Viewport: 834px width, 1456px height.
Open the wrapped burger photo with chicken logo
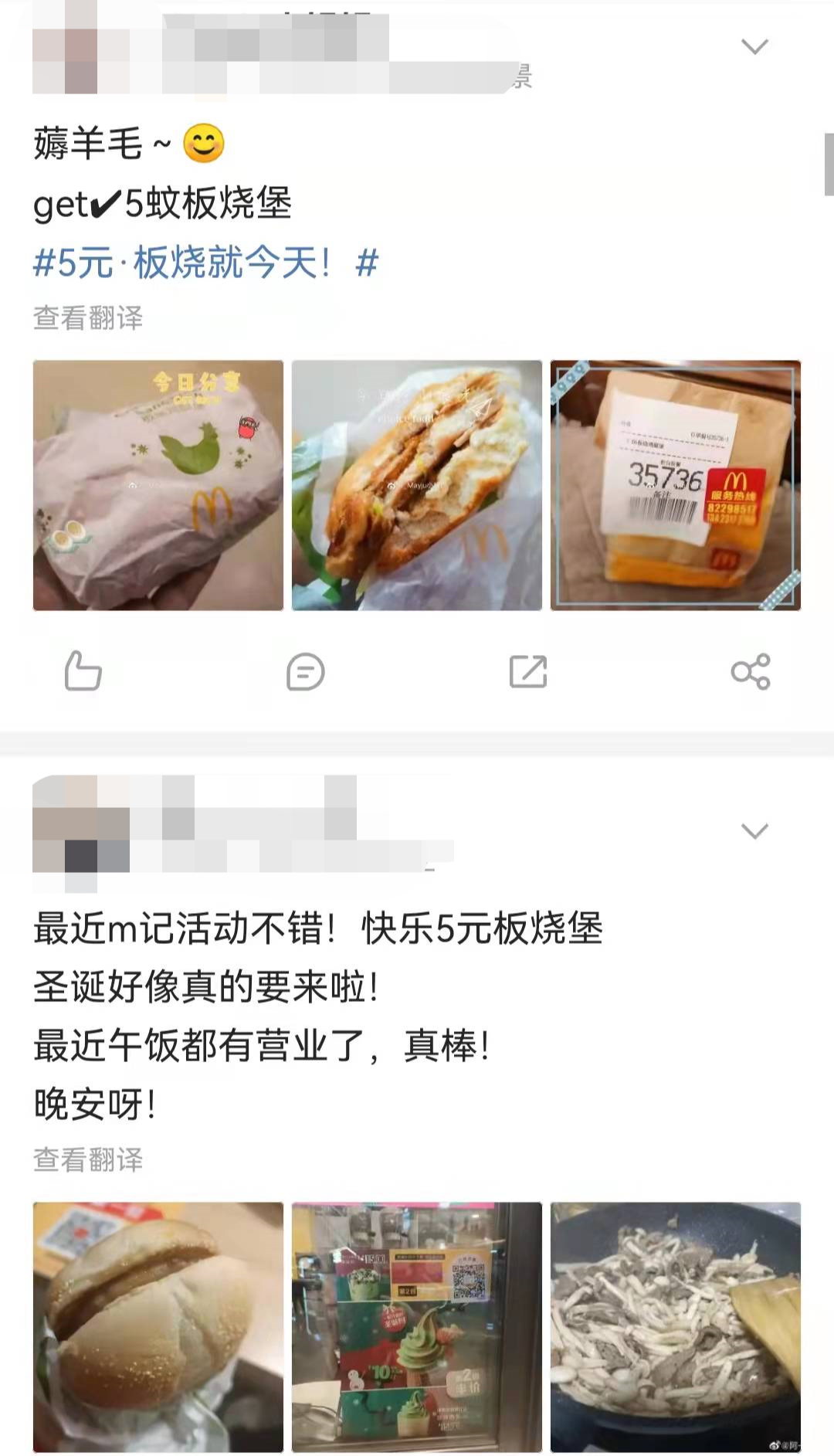tap(158, 485)
